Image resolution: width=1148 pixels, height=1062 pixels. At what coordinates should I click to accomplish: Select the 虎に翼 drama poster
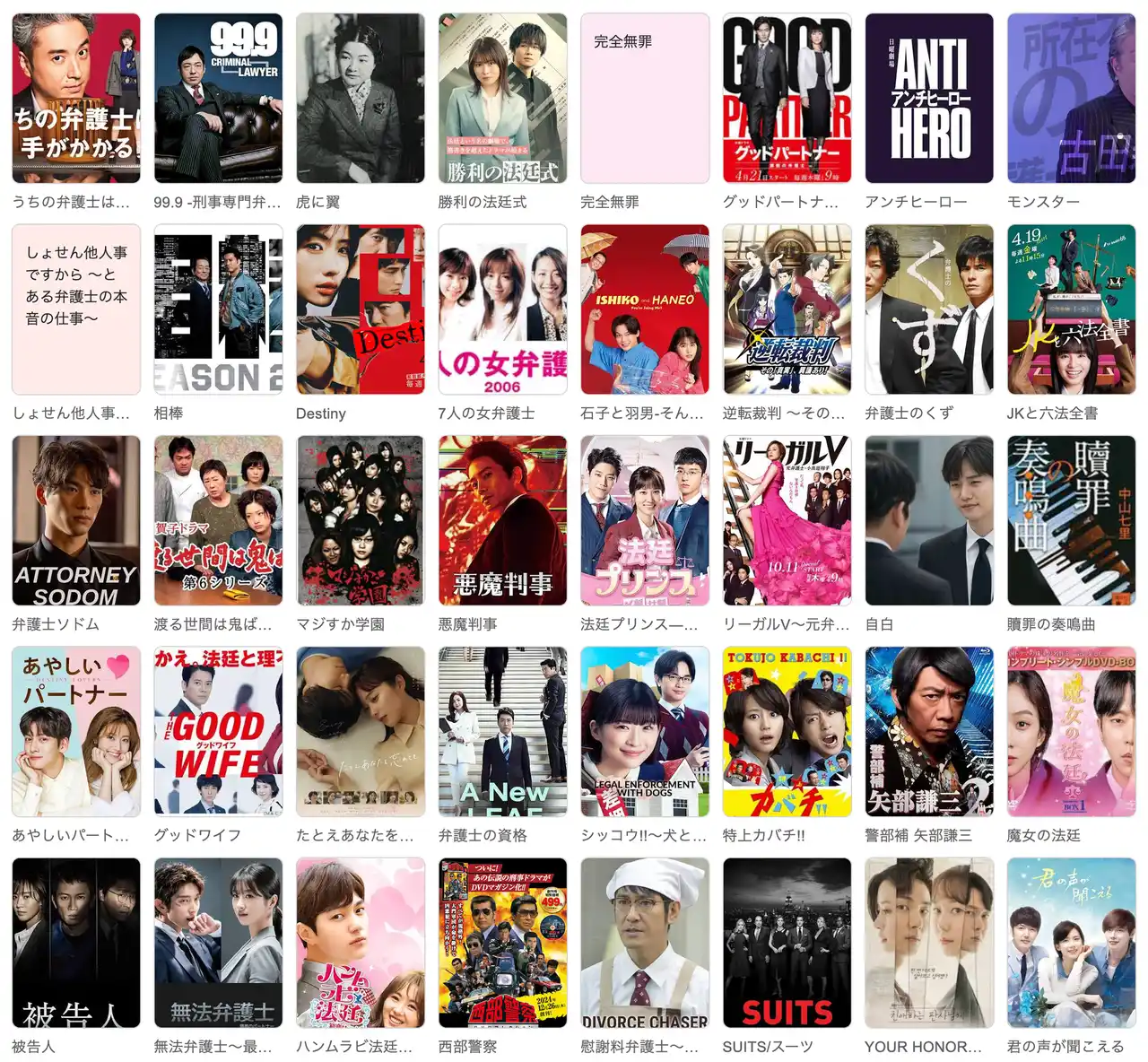pos(361,99)
